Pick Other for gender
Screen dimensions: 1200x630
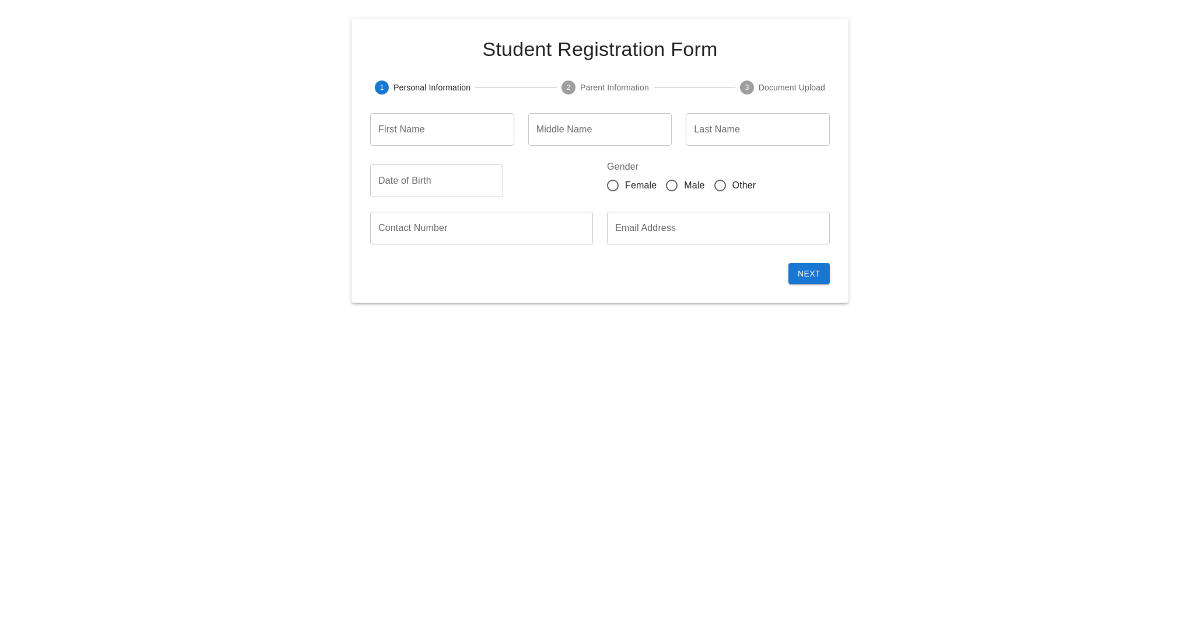point(720,186)
